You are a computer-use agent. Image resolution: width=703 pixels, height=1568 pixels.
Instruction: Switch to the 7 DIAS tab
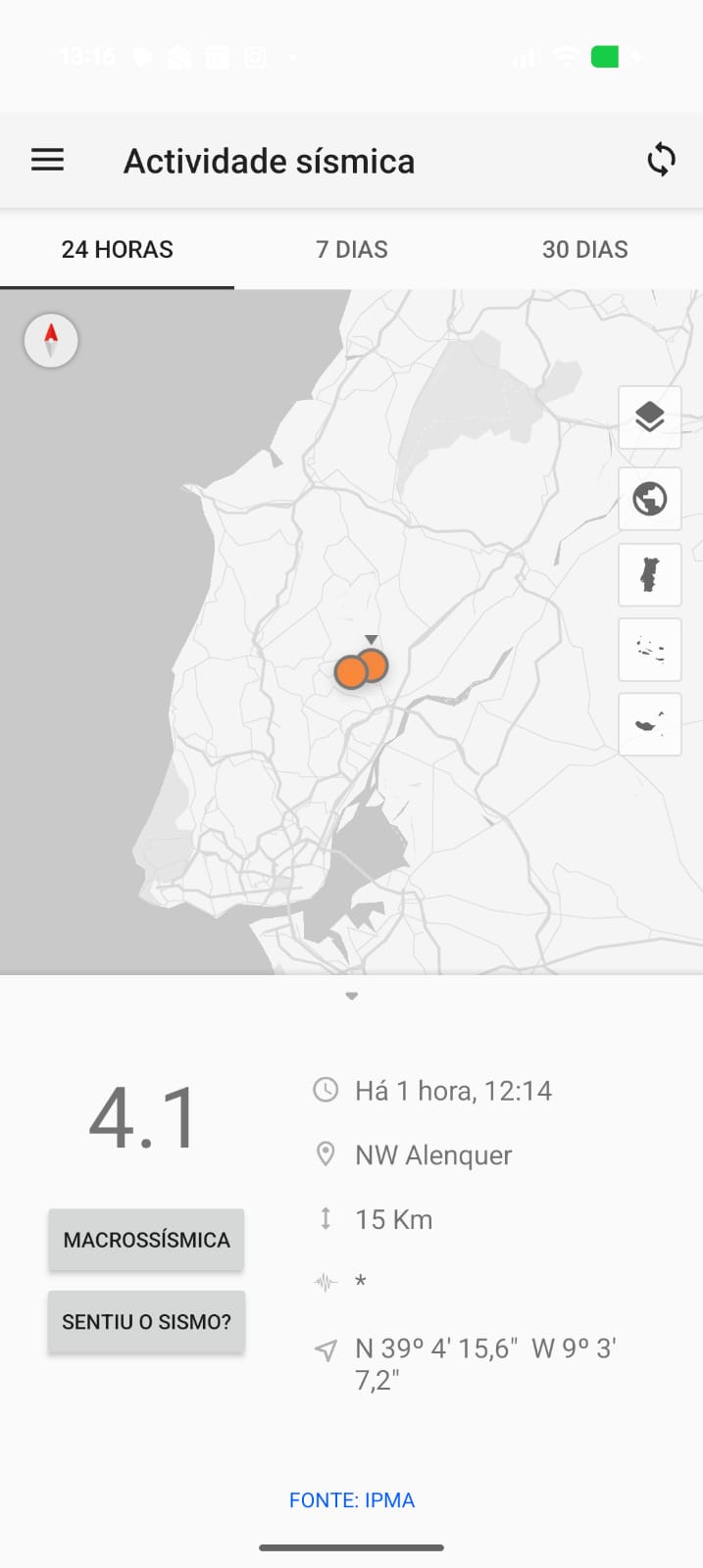point(351,250)
